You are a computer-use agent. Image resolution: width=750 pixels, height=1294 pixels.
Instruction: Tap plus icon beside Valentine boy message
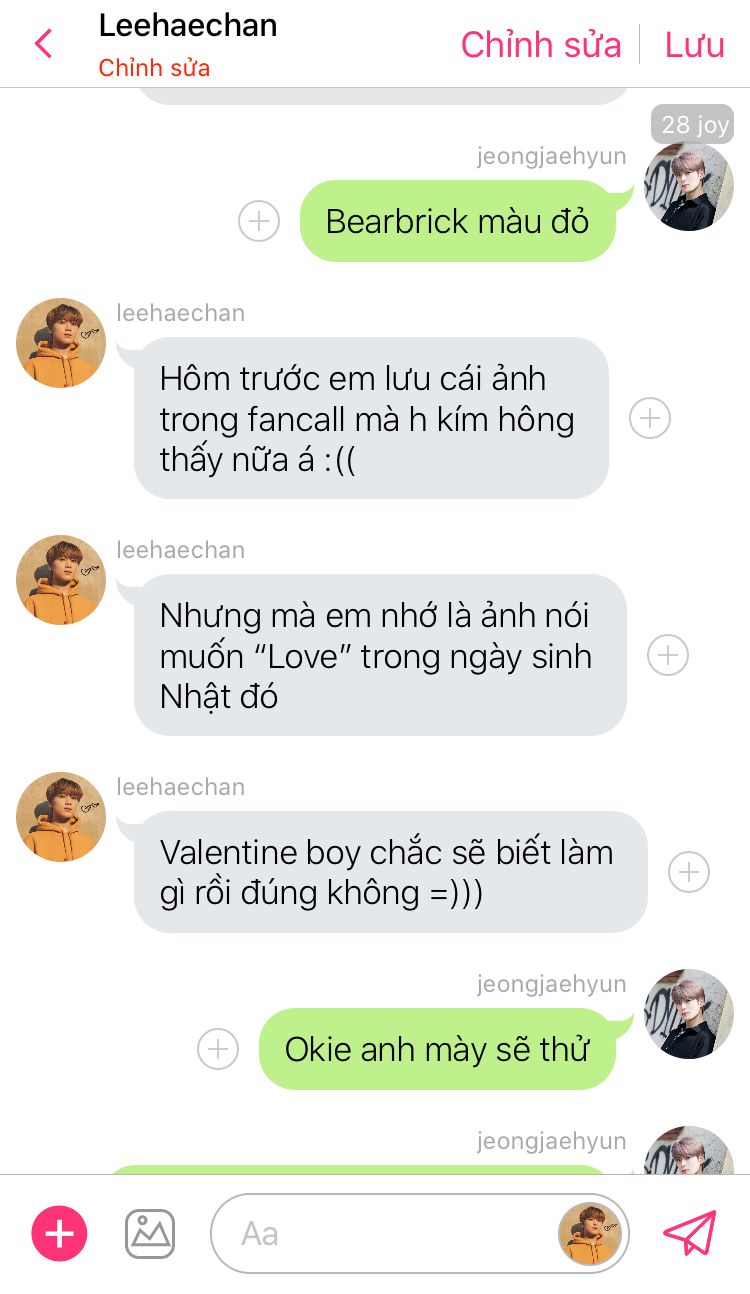pyautogui.click(x=688, y=872)
